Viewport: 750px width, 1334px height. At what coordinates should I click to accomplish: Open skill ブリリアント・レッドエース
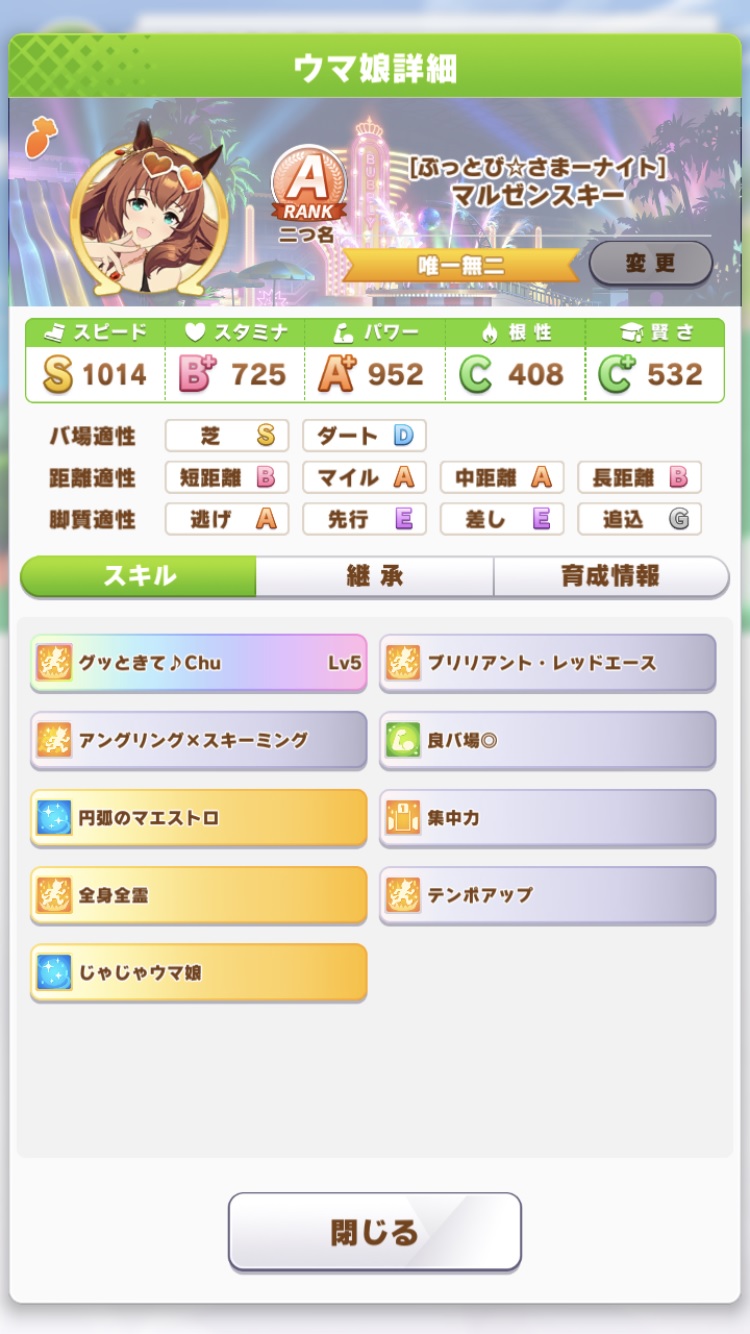tap(547, 662)
